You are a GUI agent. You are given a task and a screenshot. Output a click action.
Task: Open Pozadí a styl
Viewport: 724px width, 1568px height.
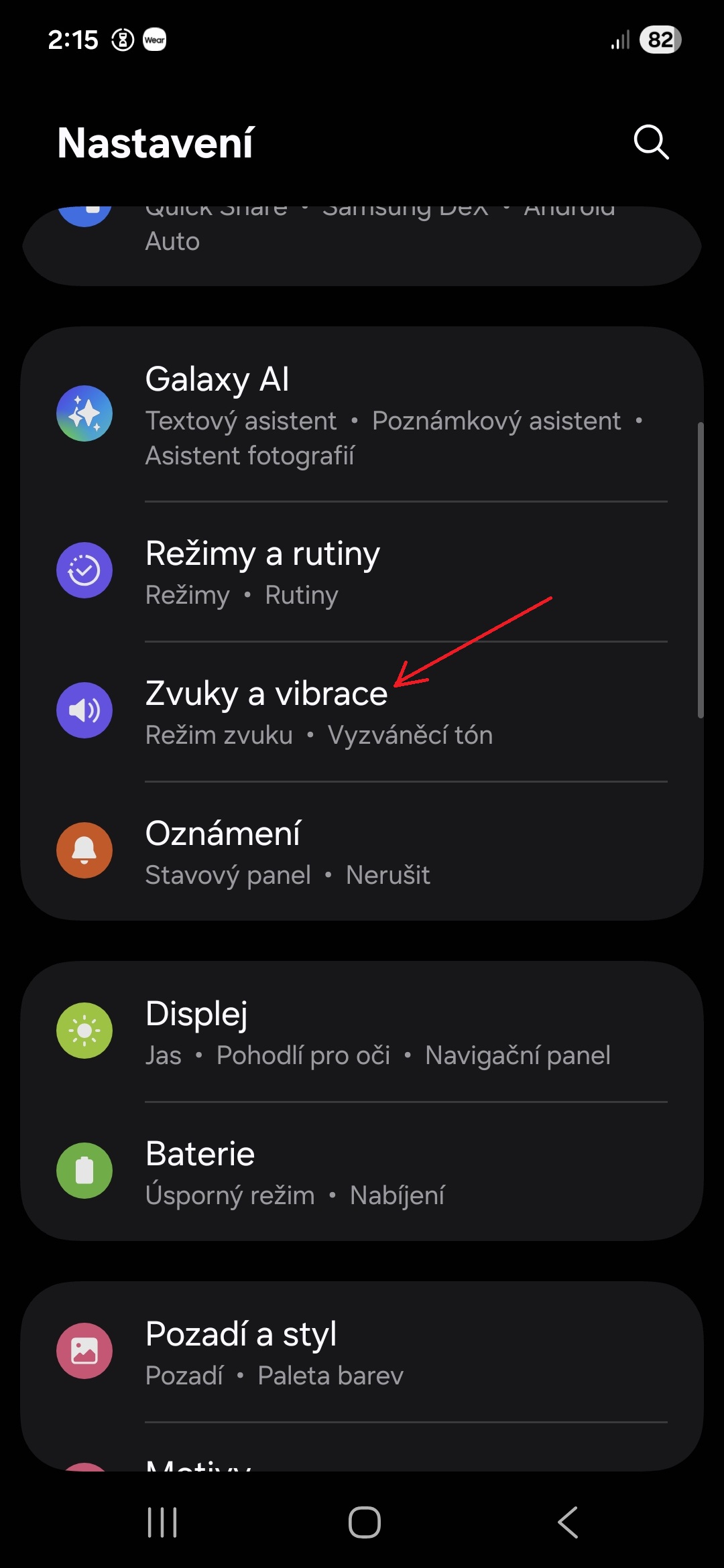[x=362, y=1352]
